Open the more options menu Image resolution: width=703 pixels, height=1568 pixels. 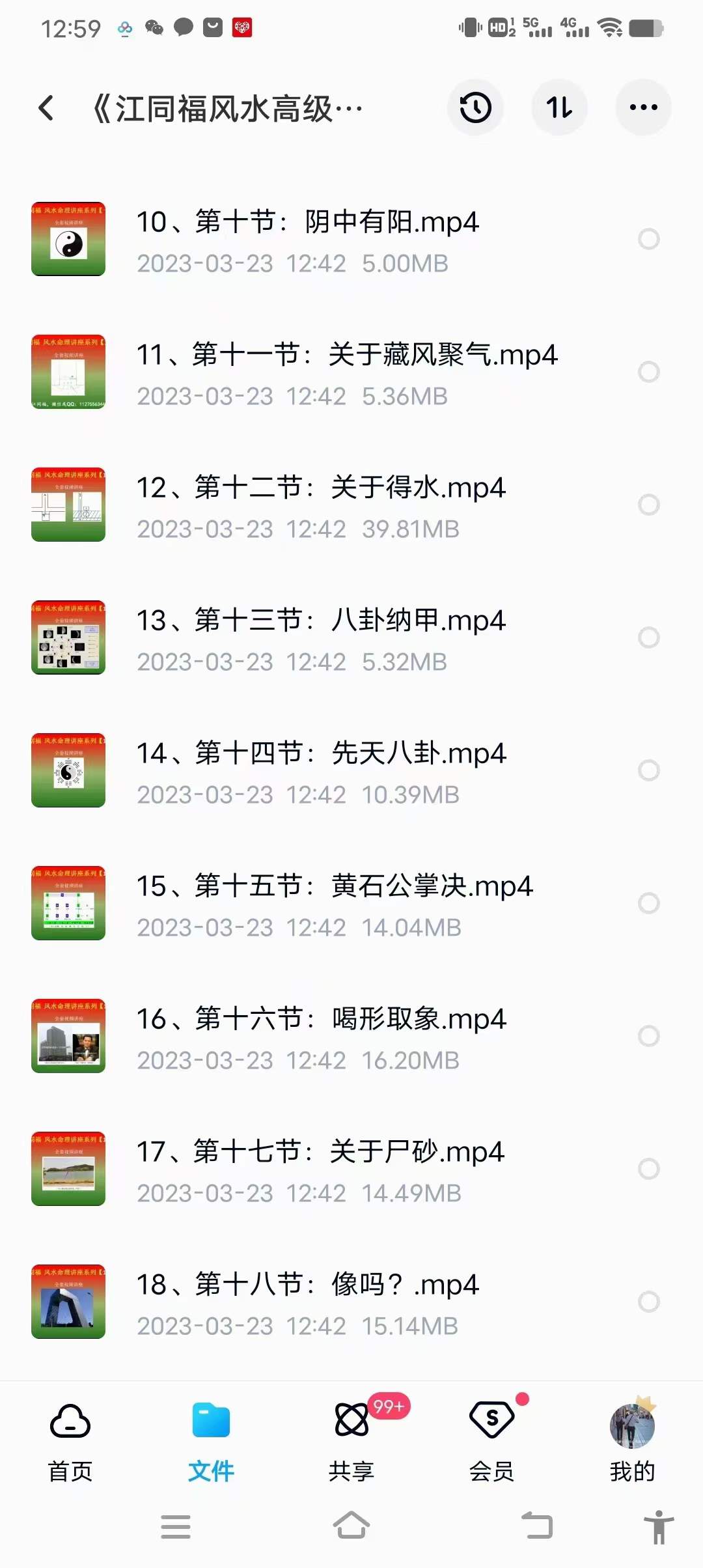(x=642, y=107)
